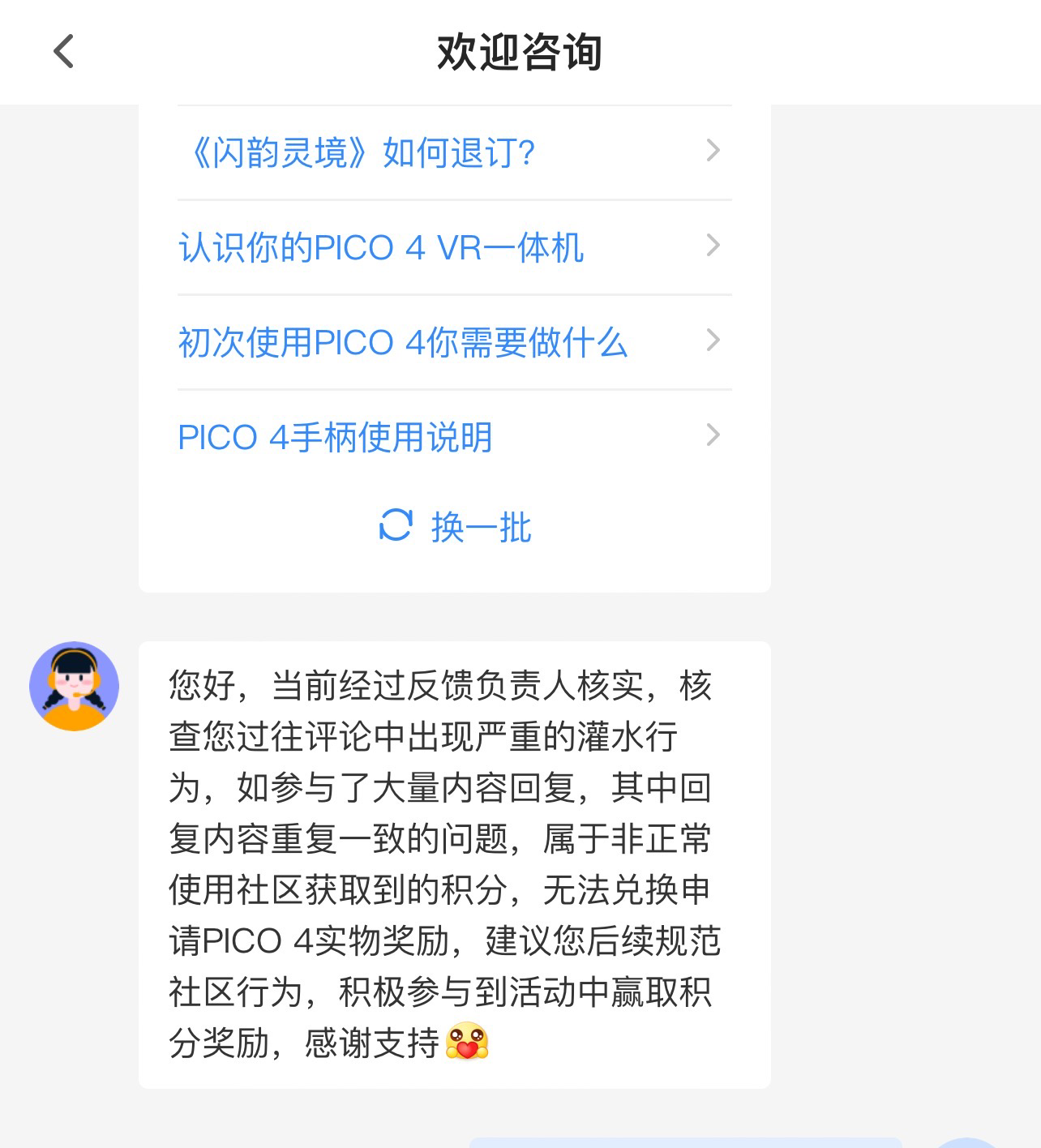The width and height of the screenshot is (1041, 1148).
Task: Tap the customer service agent avatar
Action: (74, 685)
